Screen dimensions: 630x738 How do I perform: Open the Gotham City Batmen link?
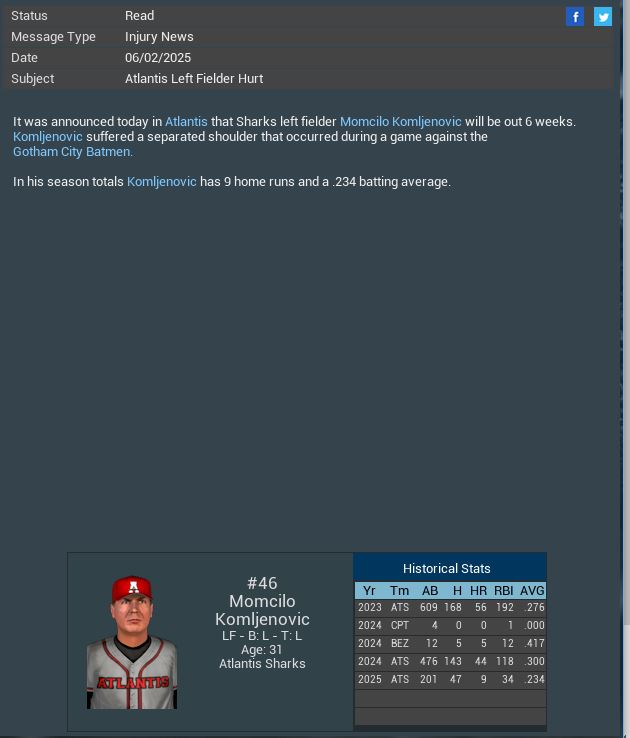[72, 152]
